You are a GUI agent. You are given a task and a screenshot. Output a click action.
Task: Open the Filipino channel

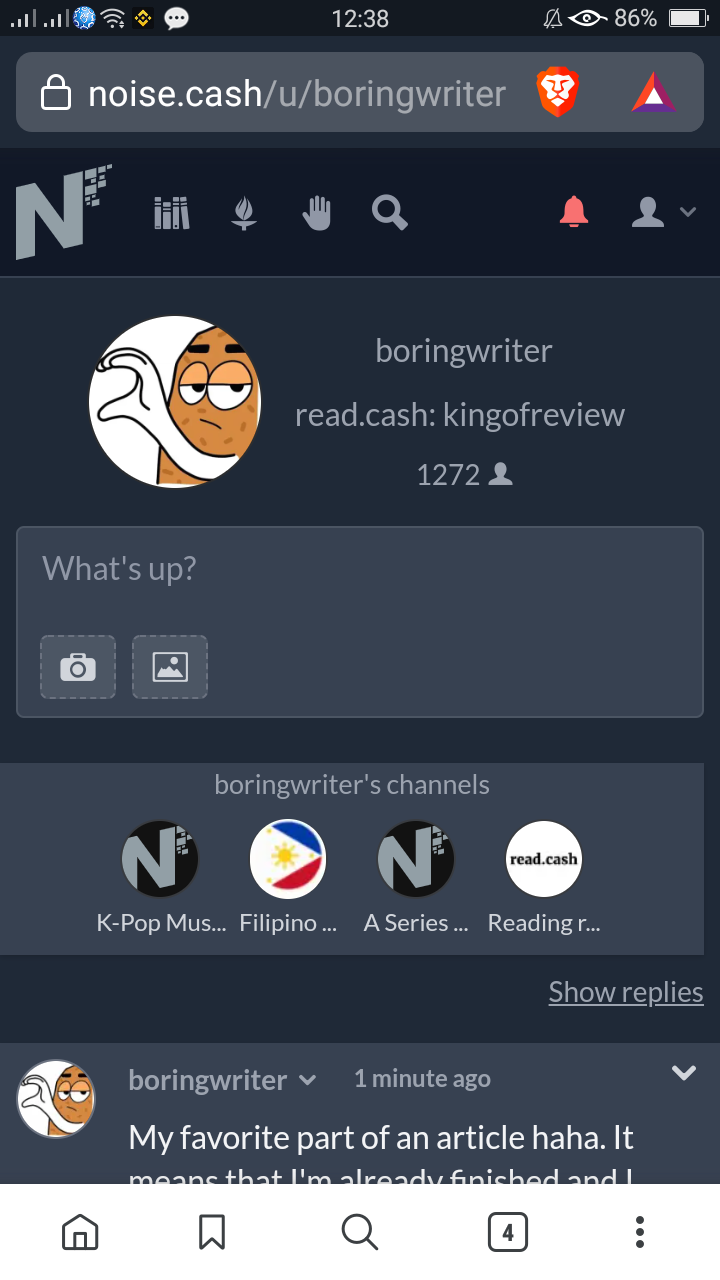tap(288, 878)
